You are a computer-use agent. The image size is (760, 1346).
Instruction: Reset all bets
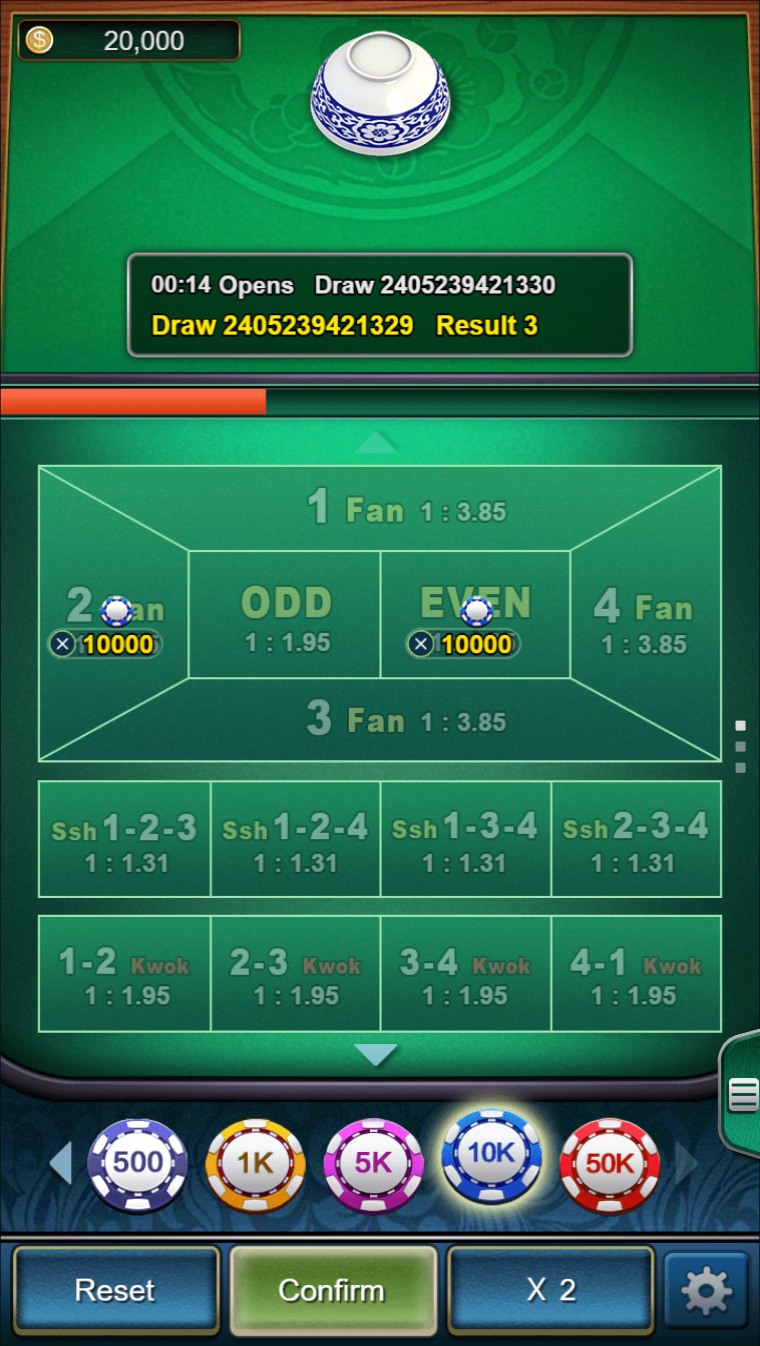pos(115,1290)
